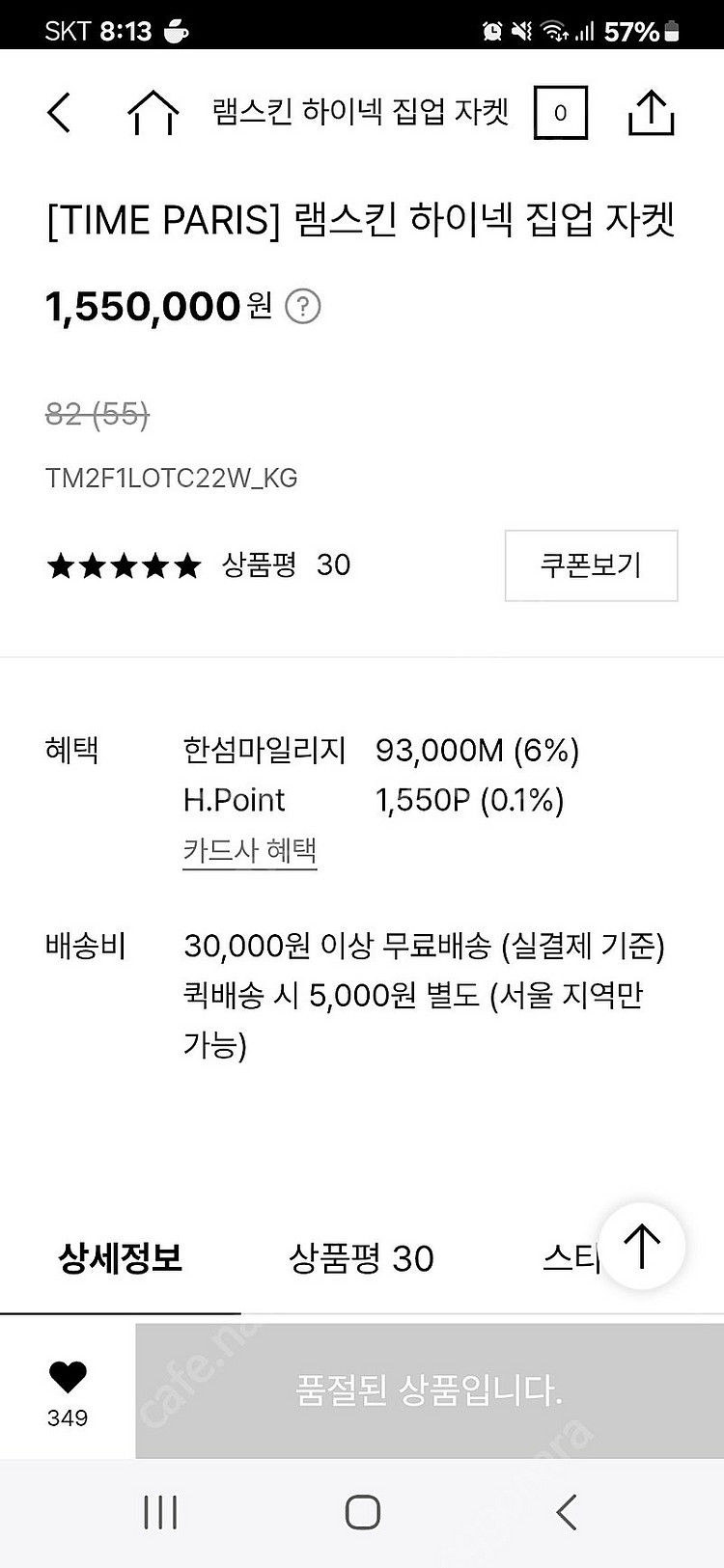
Task: Tap the system home button
Action: click(x=362, y=1512)
